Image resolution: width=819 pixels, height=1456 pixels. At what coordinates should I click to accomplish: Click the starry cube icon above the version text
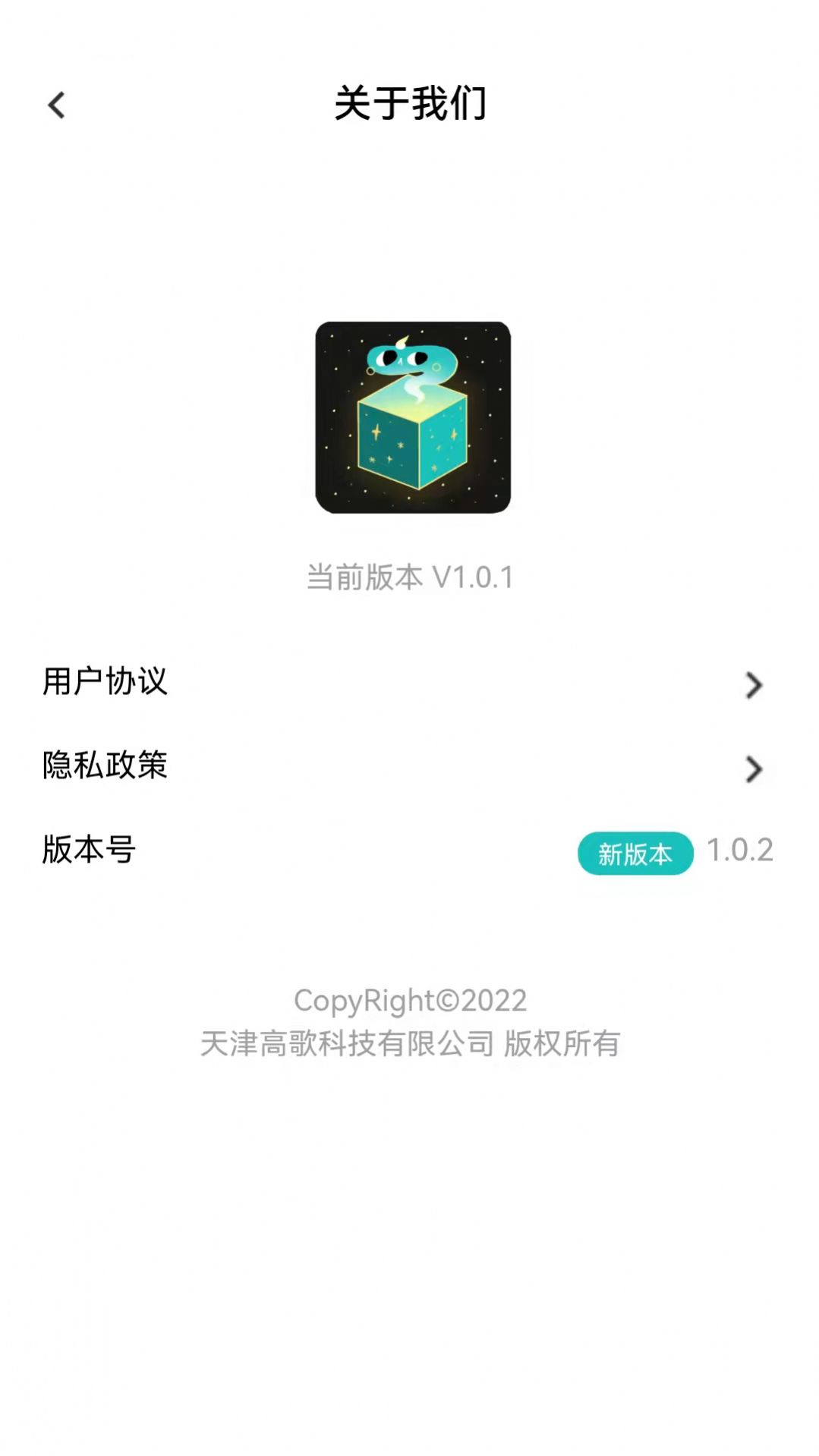pyautogui.click(x=412, y=440)
